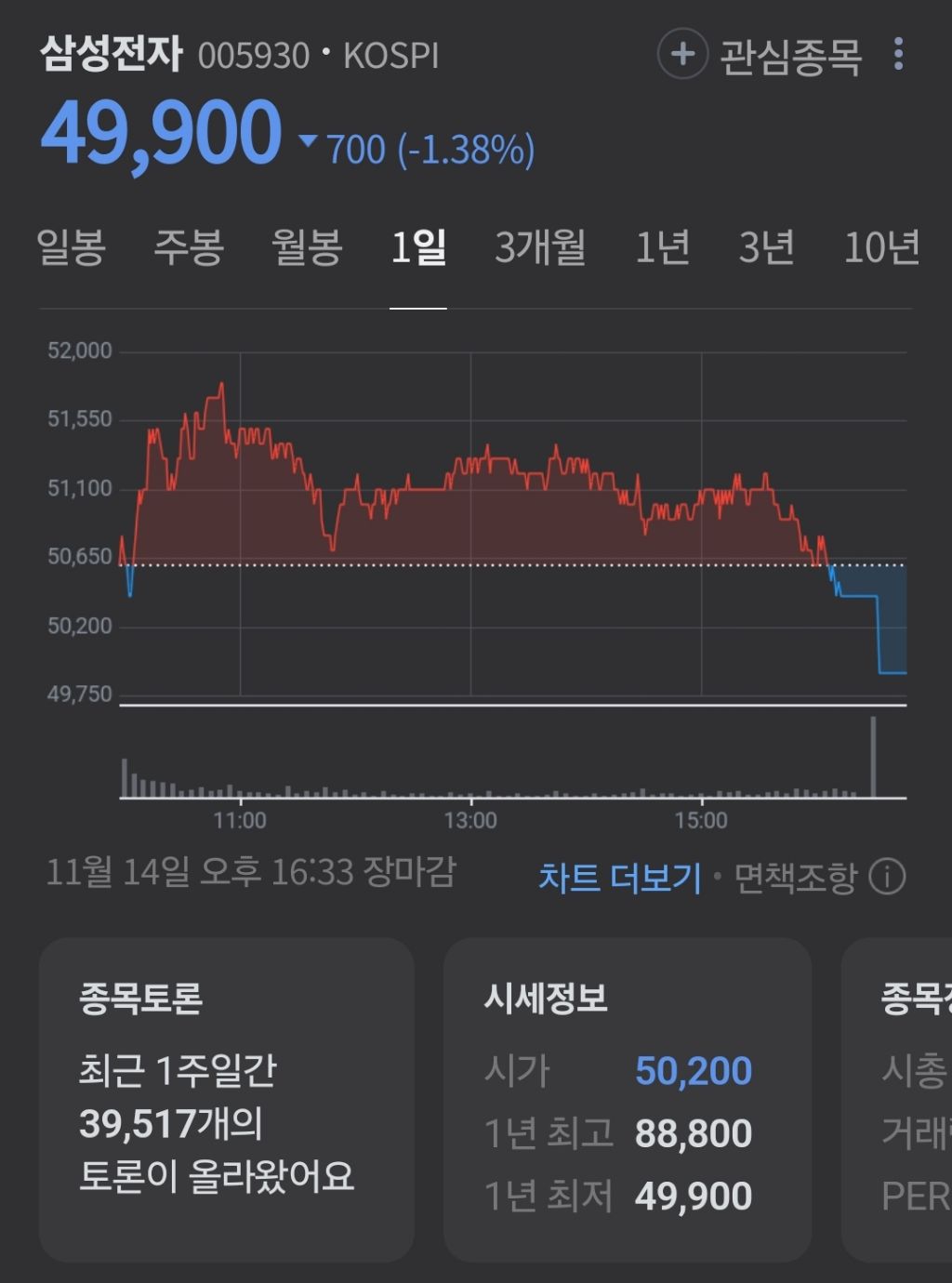Screen dimensions: 952x1283
Task: Open the three-dot overflow menu
Action: [x=898, y=54]
